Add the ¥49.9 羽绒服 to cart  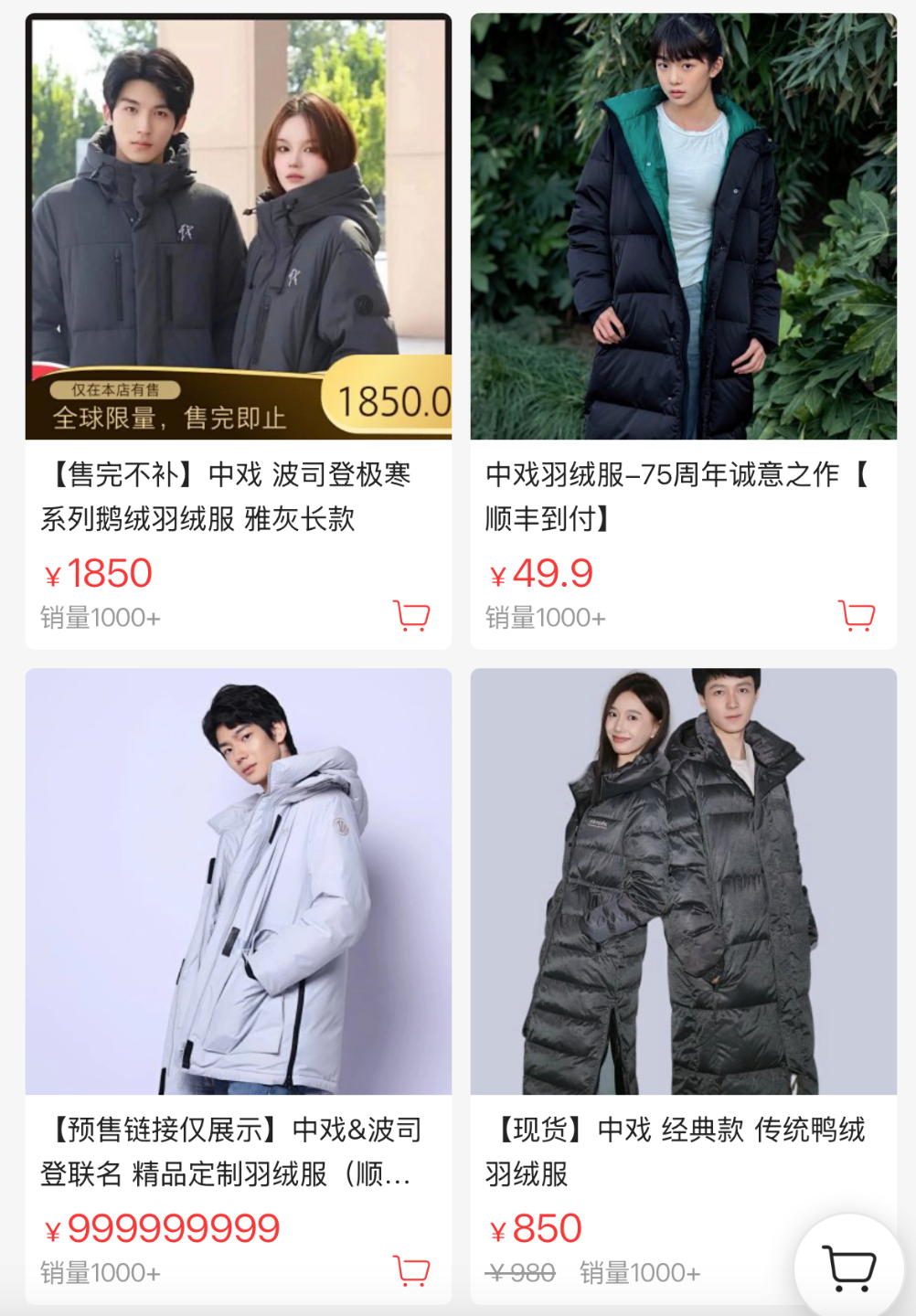(x=857, y=616)
